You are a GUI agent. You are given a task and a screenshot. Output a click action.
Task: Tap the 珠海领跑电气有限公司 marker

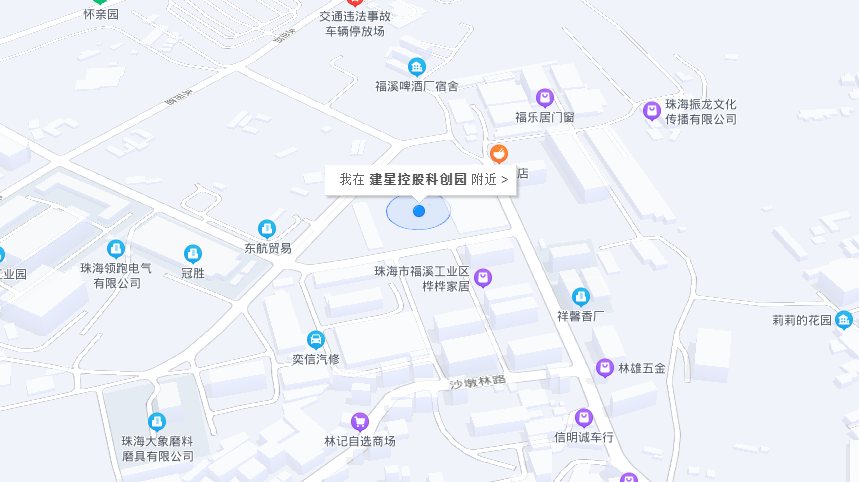116,249
